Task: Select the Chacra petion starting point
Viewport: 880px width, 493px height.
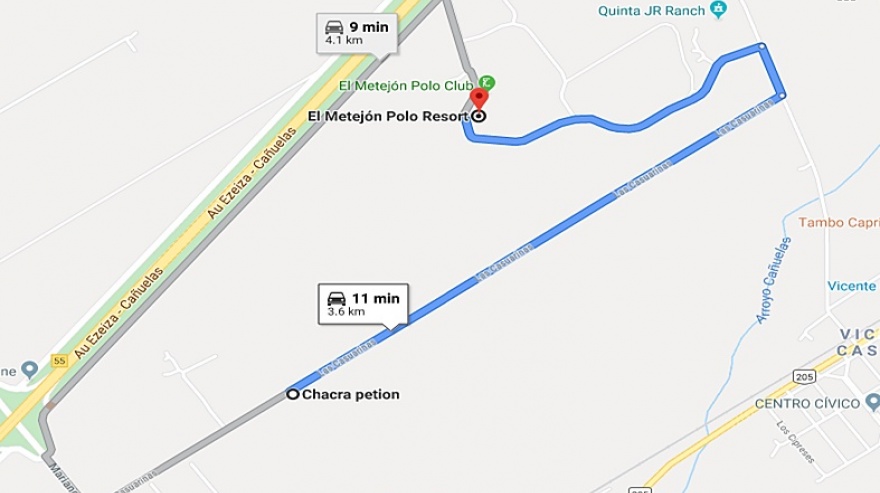Action: tap(293, 394)
